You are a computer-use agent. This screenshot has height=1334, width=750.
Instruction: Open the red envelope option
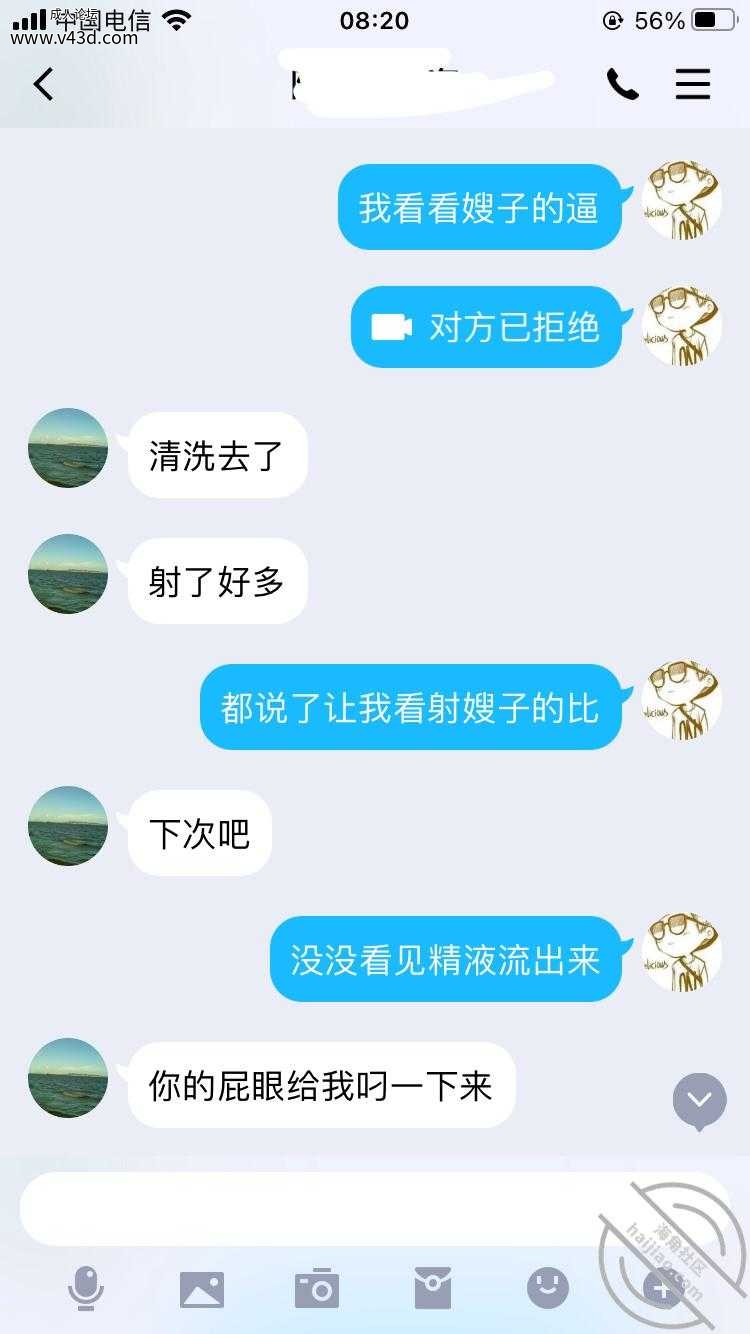[433, 1288]
